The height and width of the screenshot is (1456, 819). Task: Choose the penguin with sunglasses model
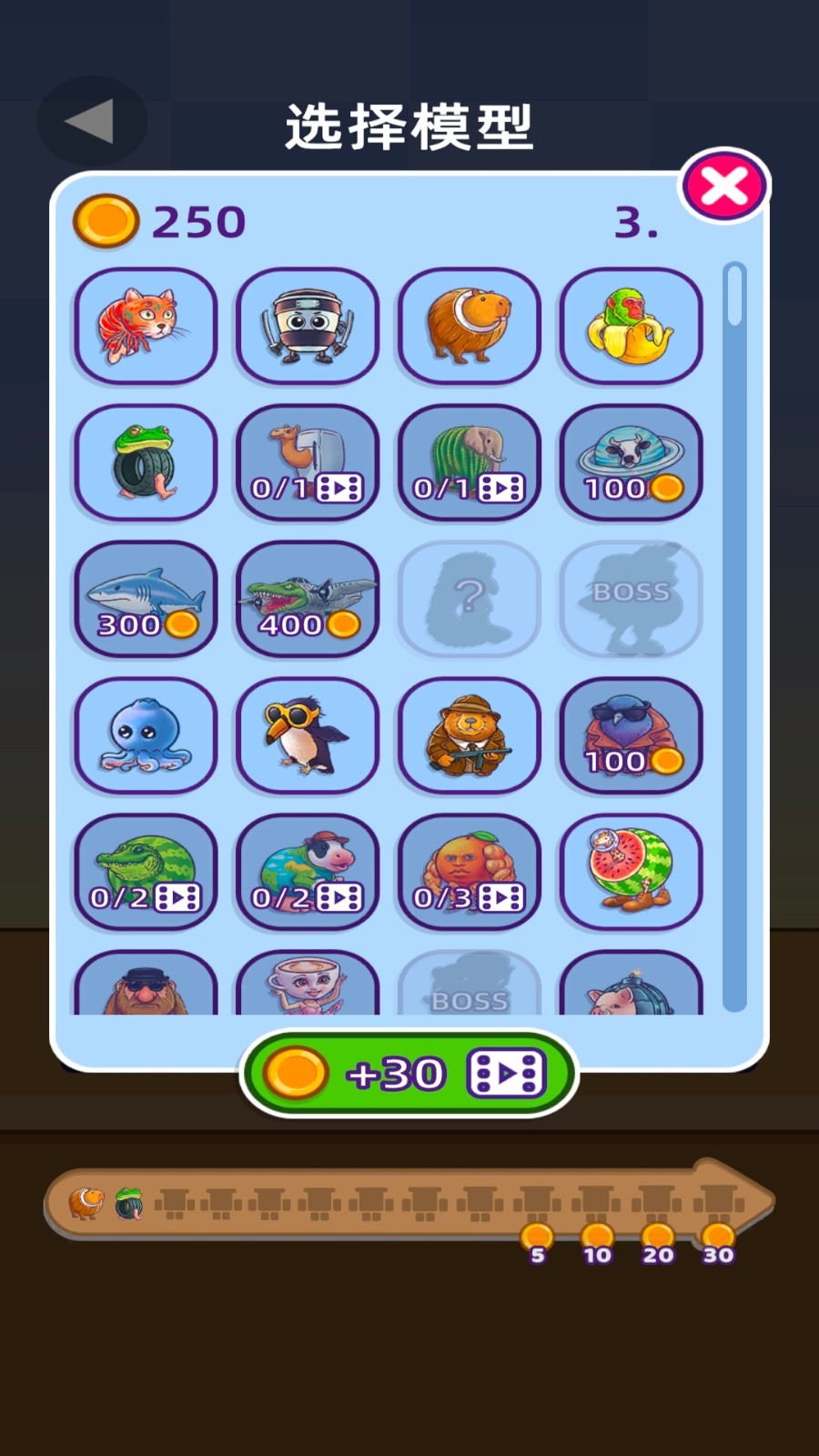[x=308, y=735]
